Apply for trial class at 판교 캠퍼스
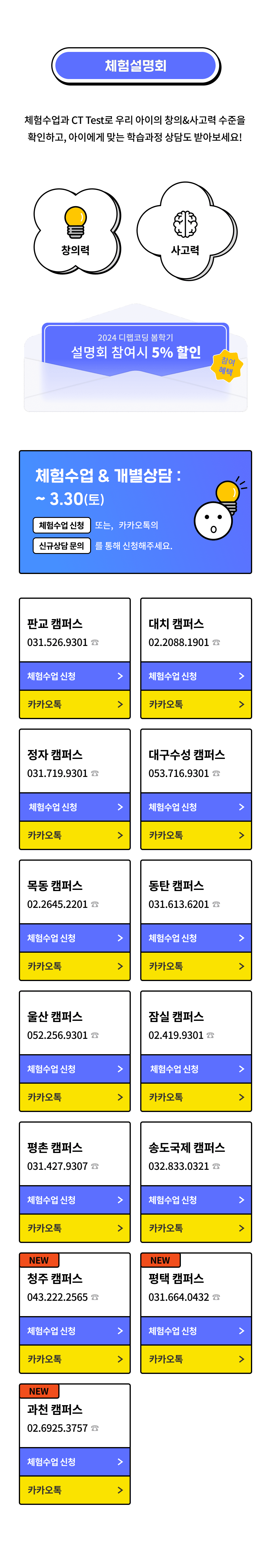 tap(75, 676)
